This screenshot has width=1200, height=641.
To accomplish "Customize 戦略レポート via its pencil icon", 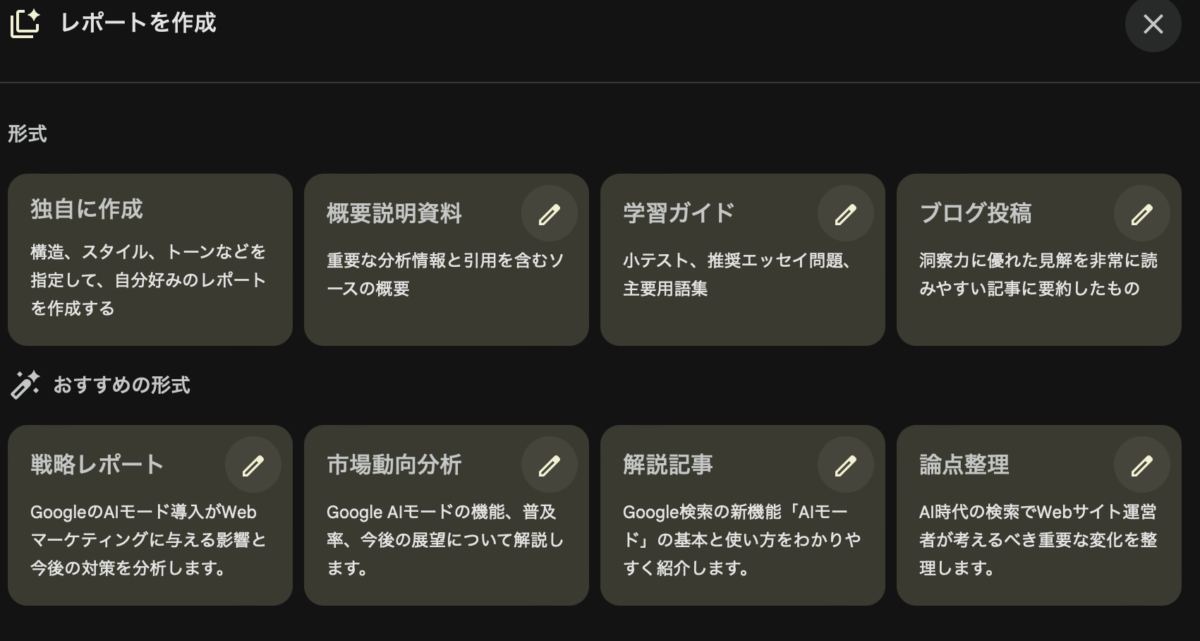I will pos(253,465).
